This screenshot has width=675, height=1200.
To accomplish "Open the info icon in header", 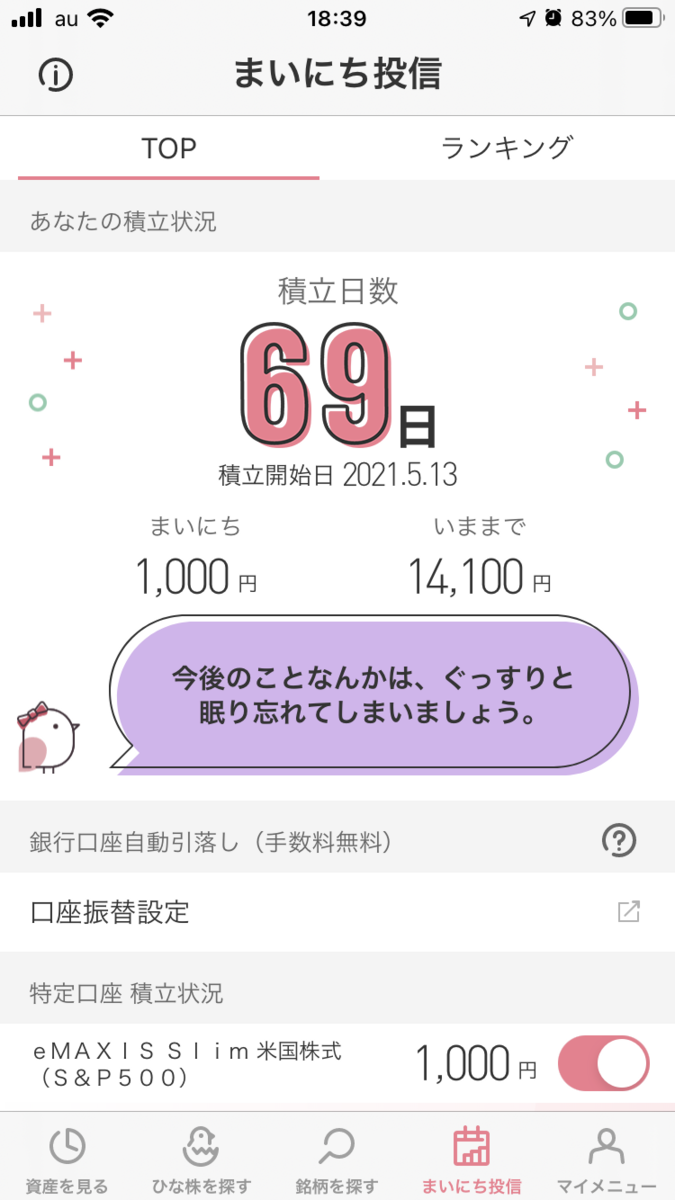I will [x=55, y=75].
